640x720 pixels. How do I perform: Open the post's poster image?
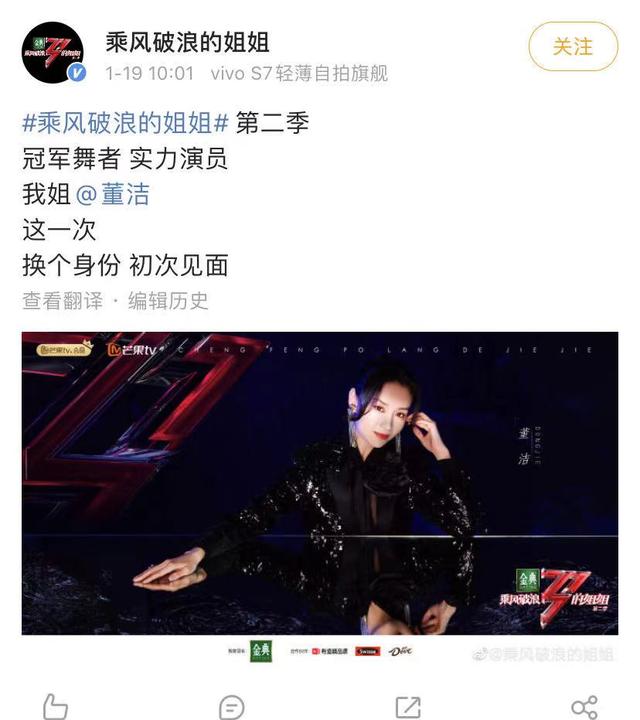[x=320, y=483]
